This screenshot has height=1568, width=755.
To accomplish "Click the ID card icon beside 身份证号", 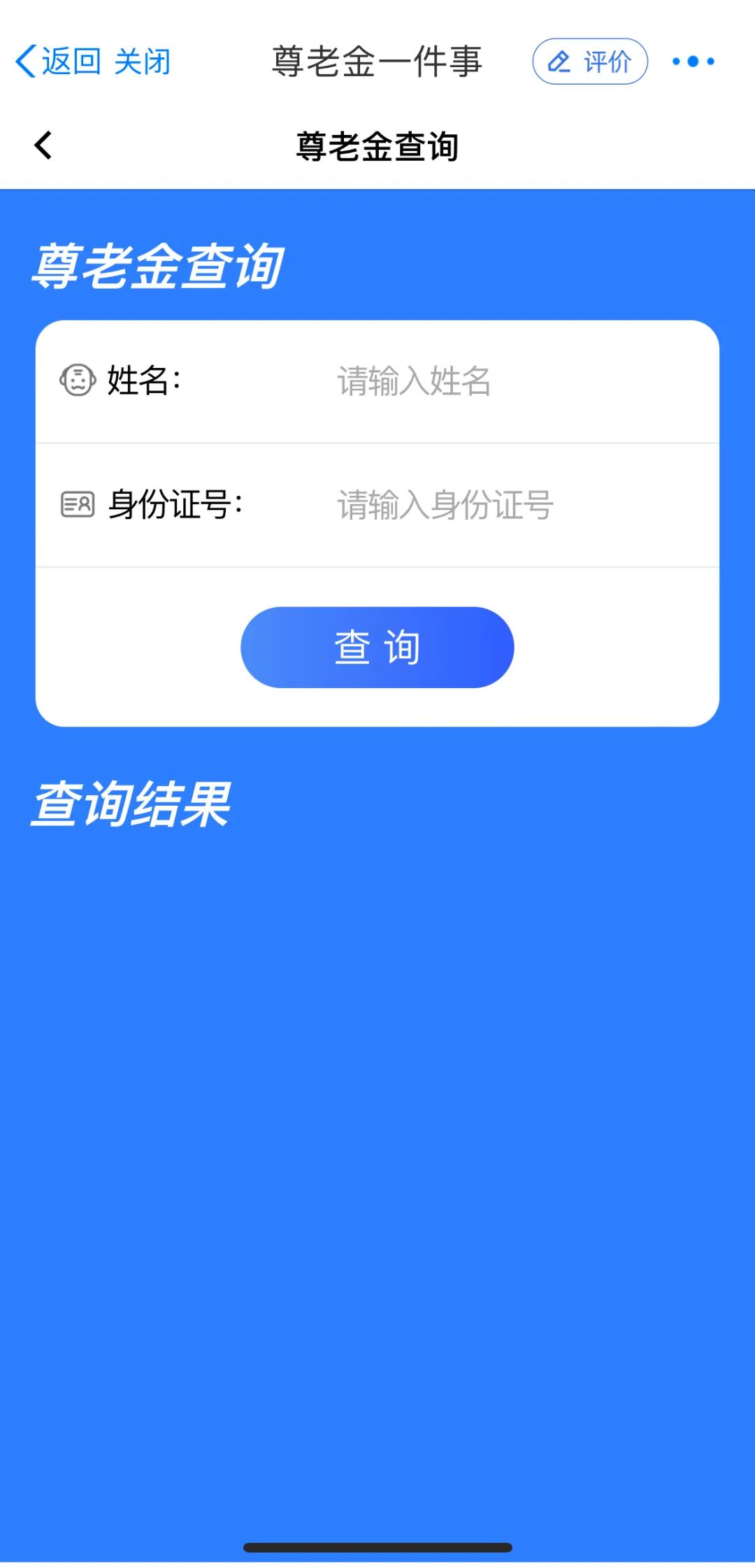I will (x=78, y=505).
